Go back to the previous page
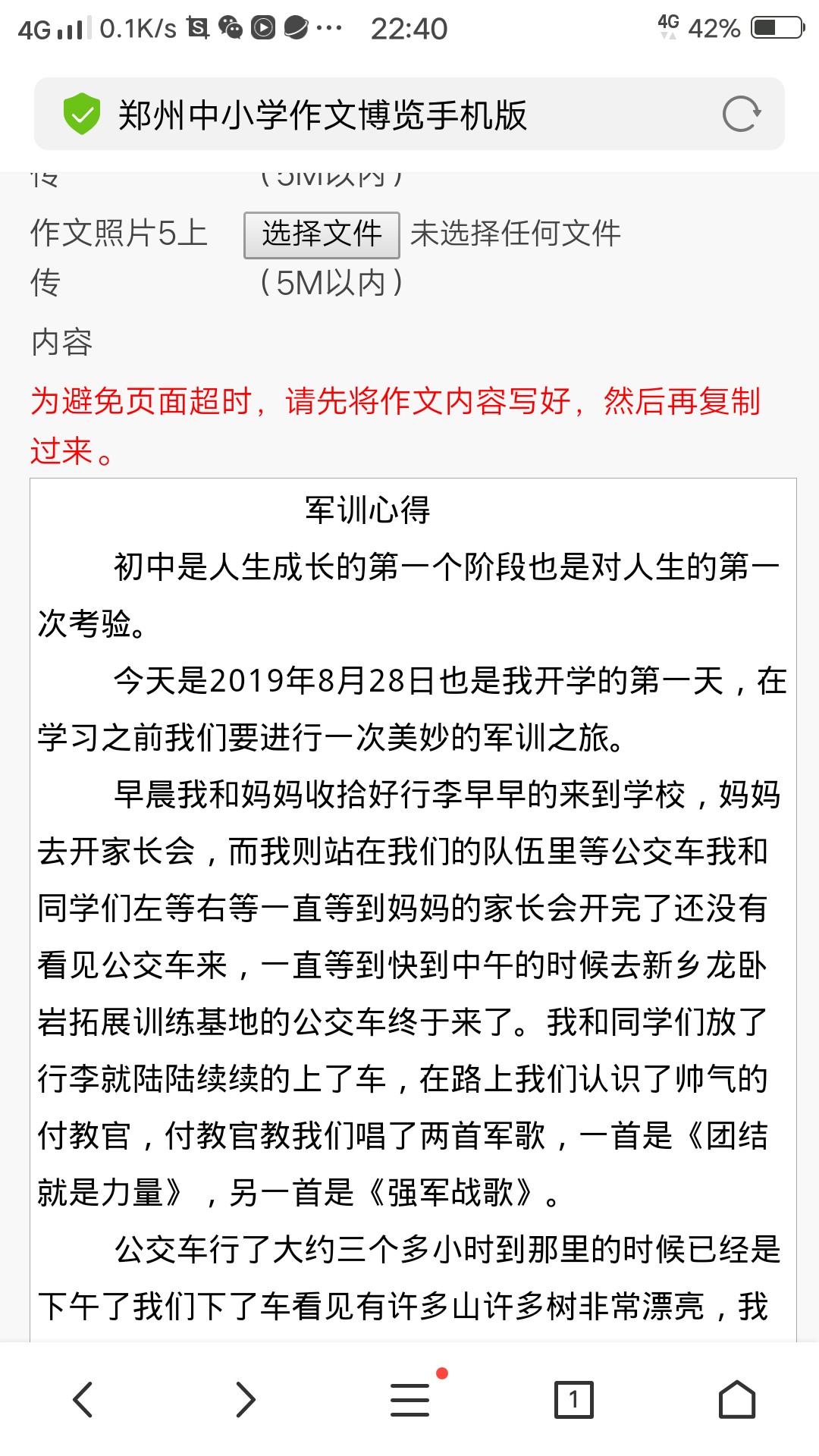The height and width of the screenshot is (1456, 819). point(83,1399)
